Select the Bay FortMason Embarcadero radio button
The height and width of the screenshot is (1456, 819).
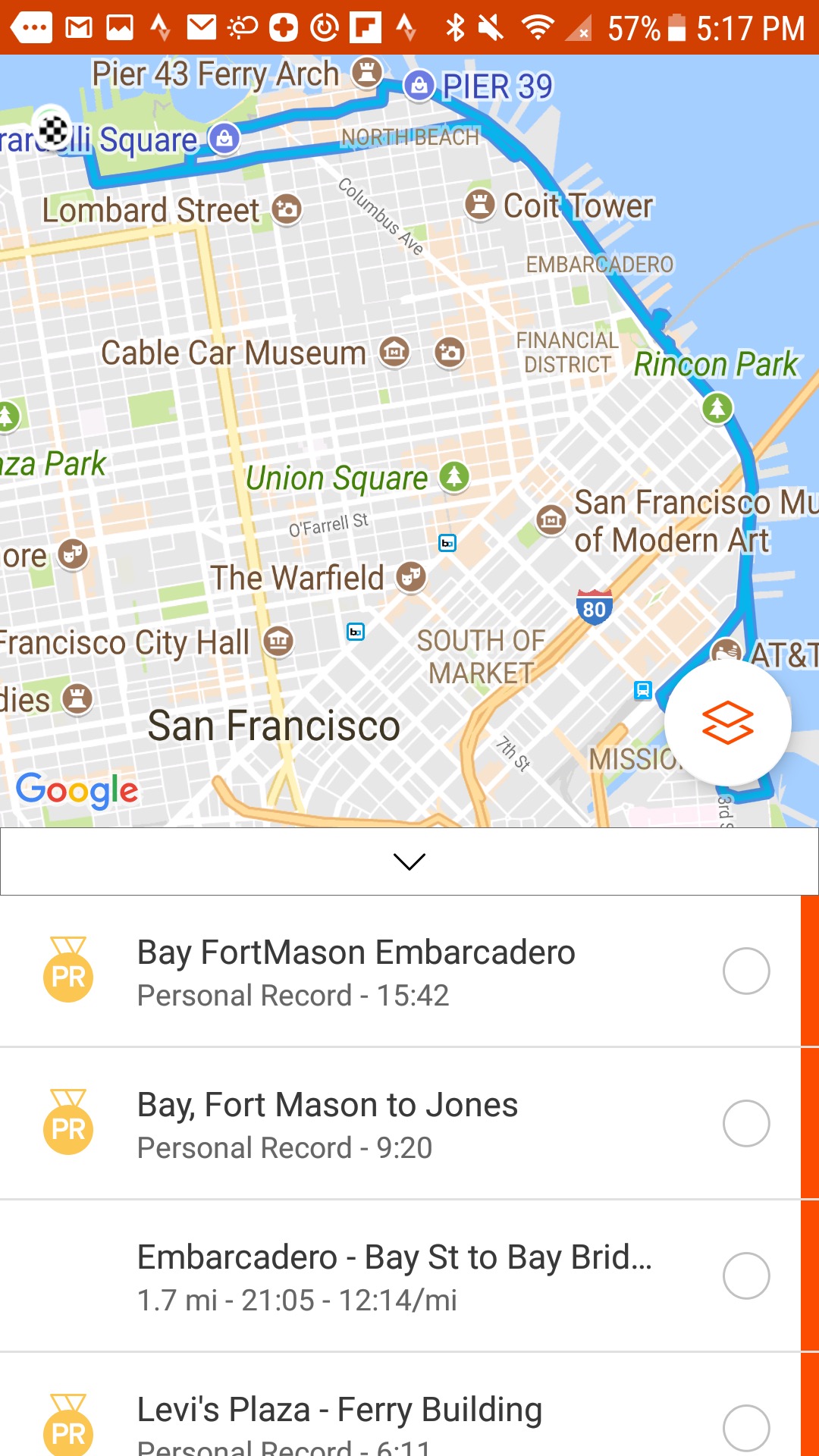click(x=746, y=971)
